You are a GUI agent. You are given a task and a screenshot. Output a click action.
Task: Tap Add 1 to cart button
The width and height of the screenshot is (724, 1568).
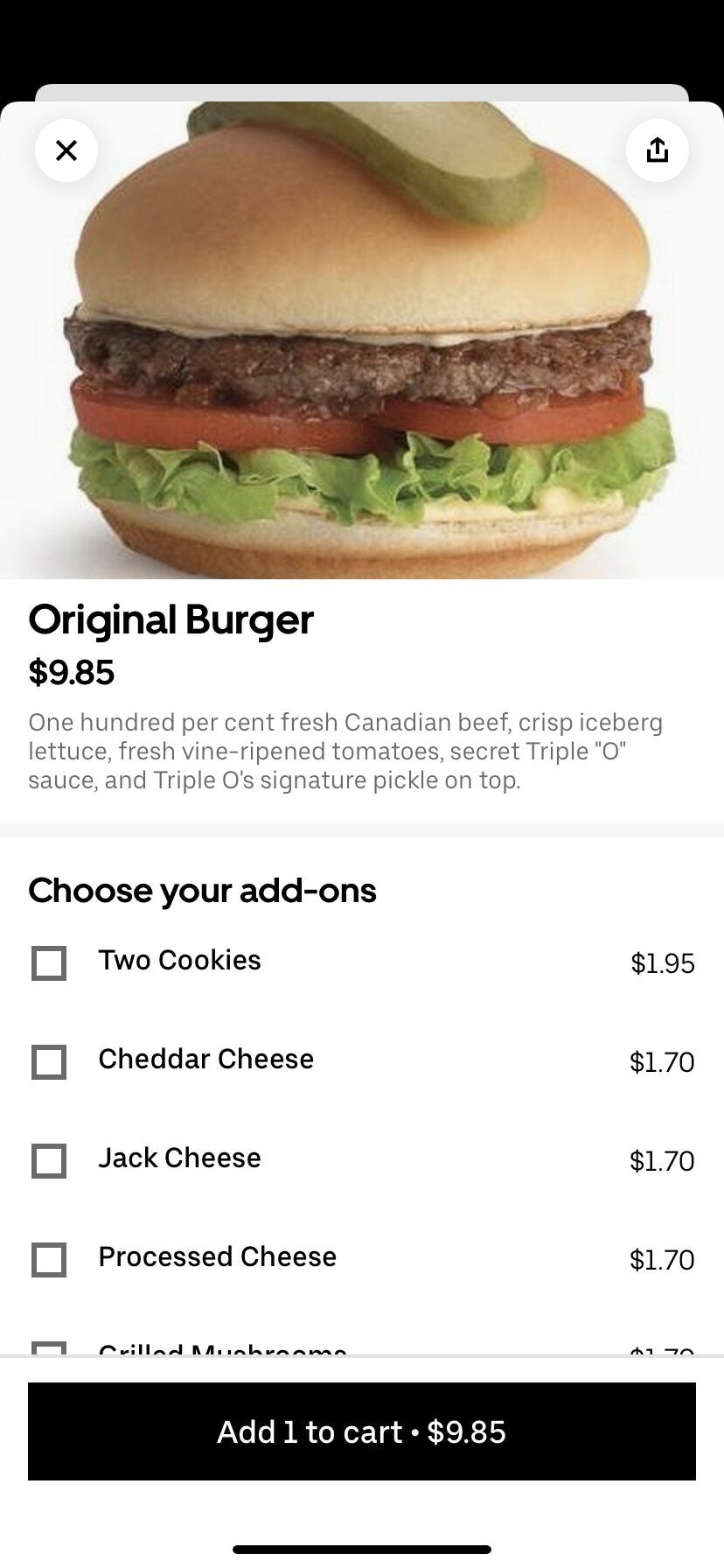(x=362, y=1431)
